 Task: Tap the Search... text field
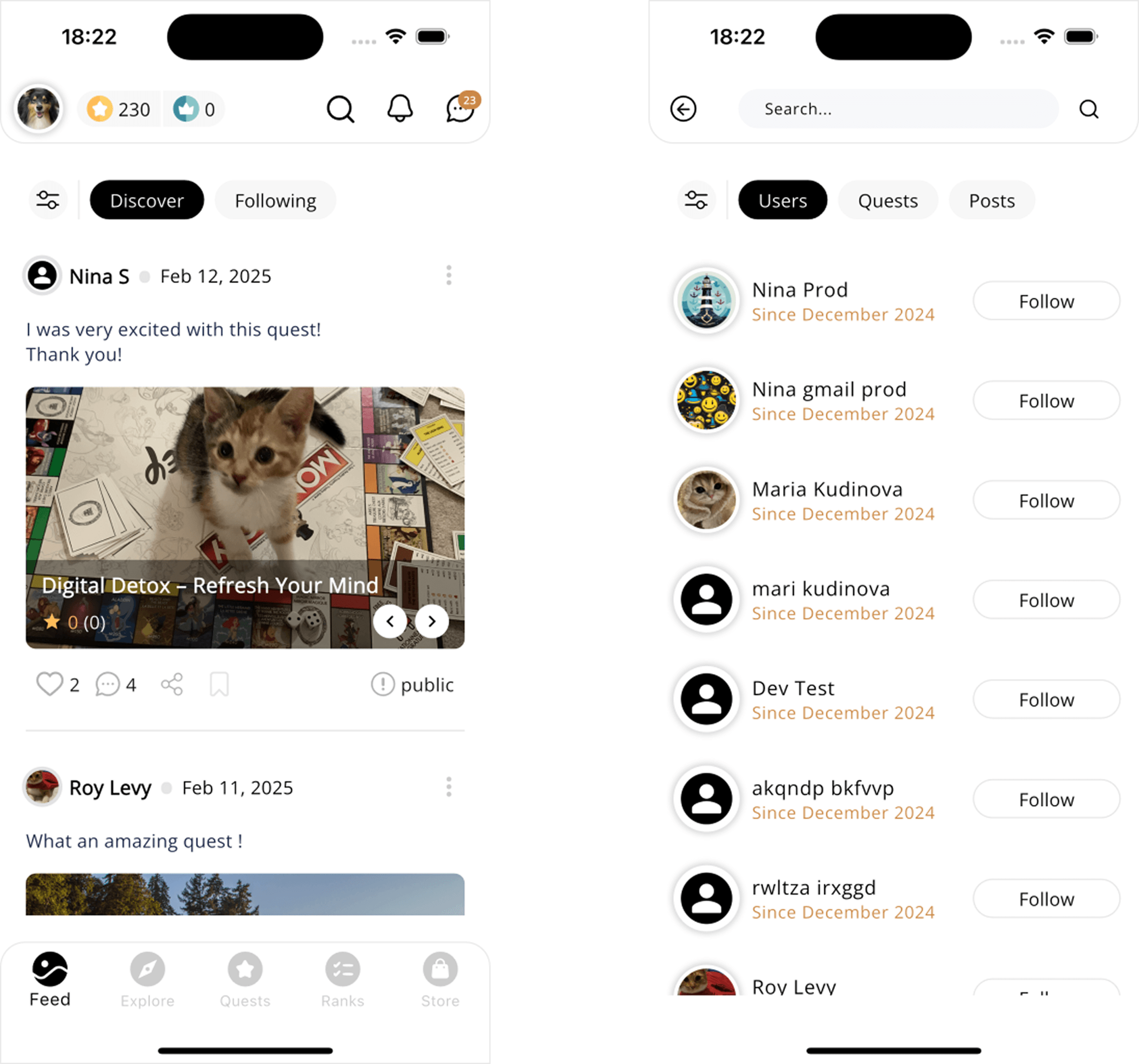(x=897, y=108)
